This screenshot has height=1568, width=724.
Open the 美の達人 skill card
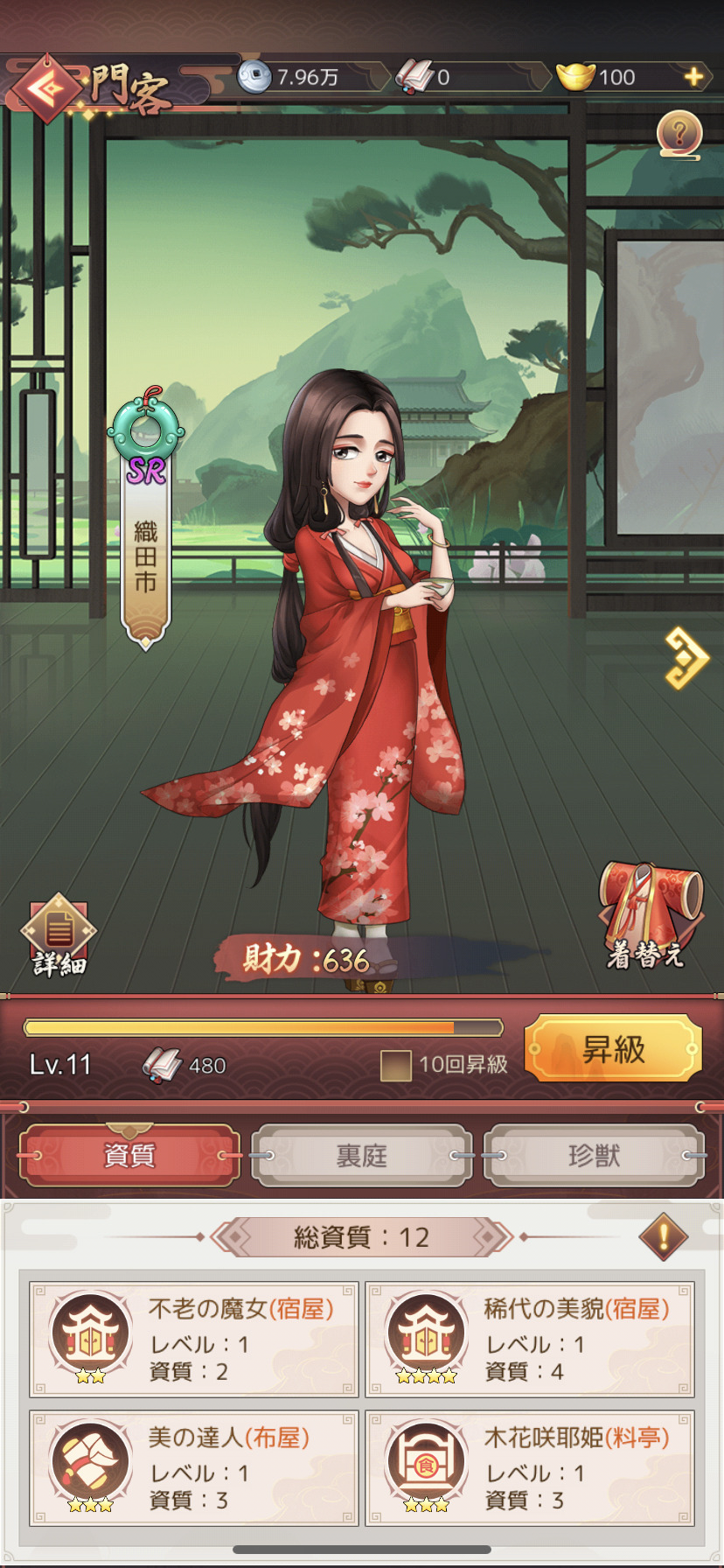point(194,1467)
